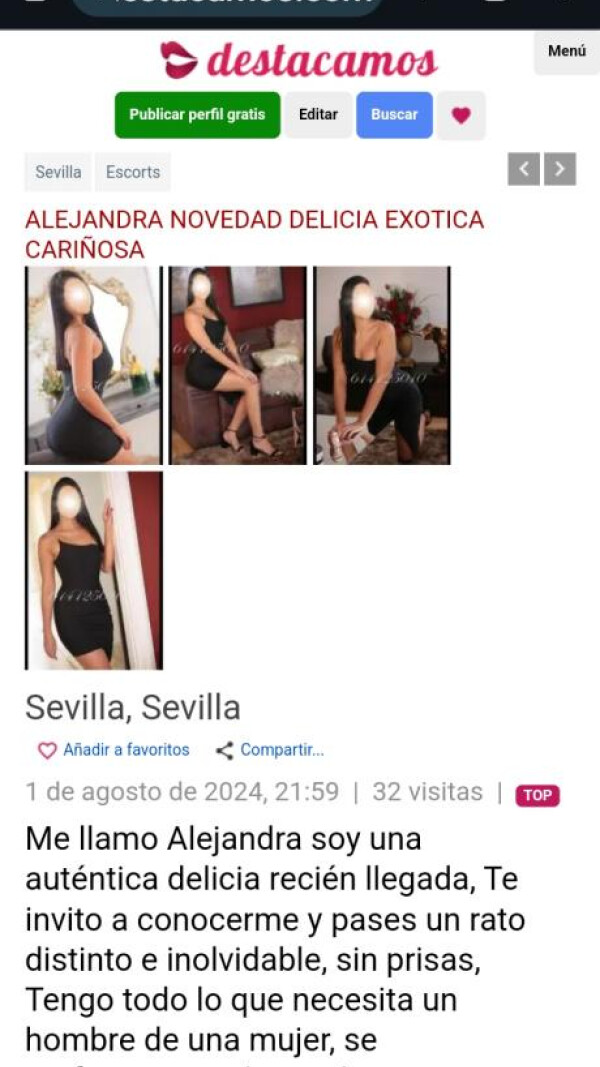This screenshot has width=600, height=1067.
Task: Open the third photo thumbnail
Action: coord(381,365)
